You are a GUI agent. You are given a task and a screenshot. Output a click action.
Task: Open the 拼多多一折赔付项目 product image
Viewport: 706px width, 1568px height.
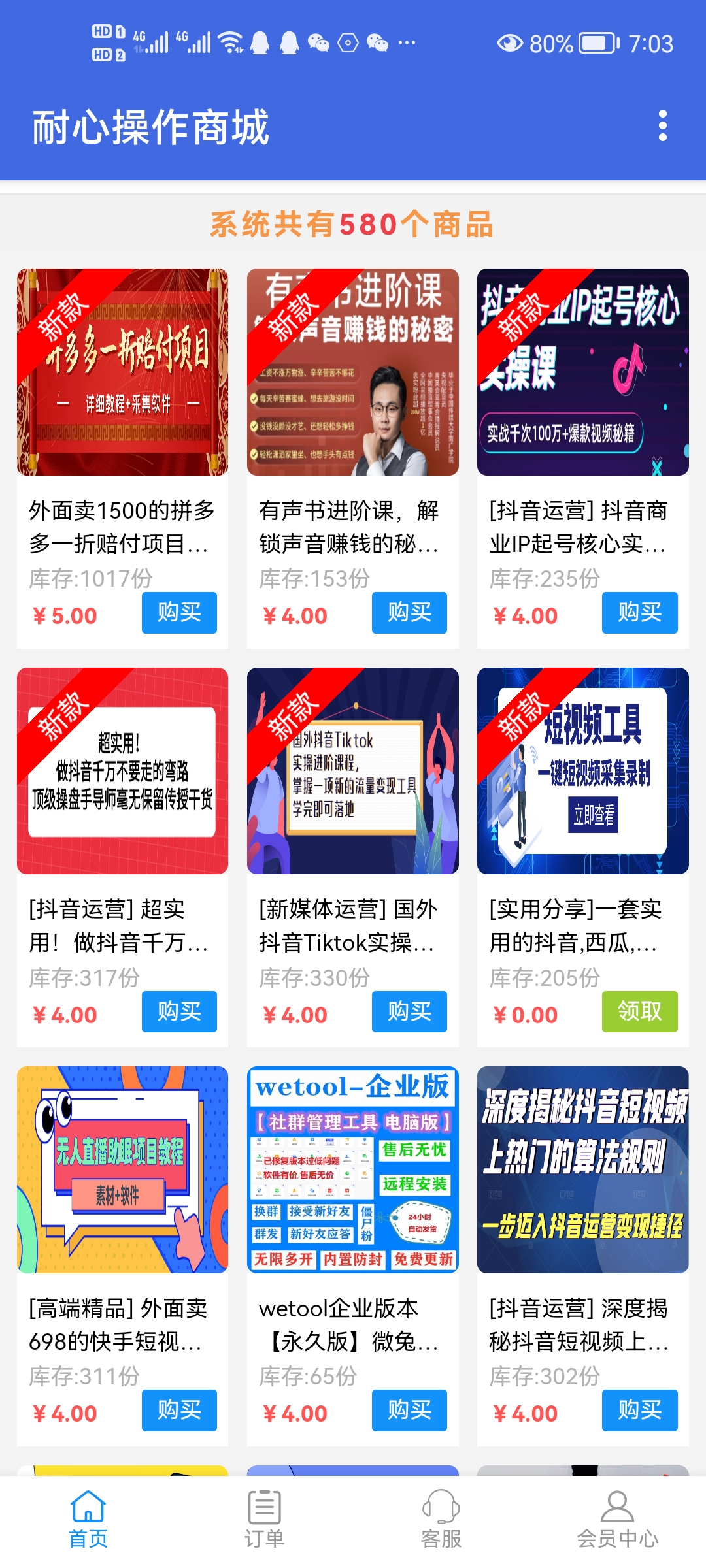click(x=122, y=372)
